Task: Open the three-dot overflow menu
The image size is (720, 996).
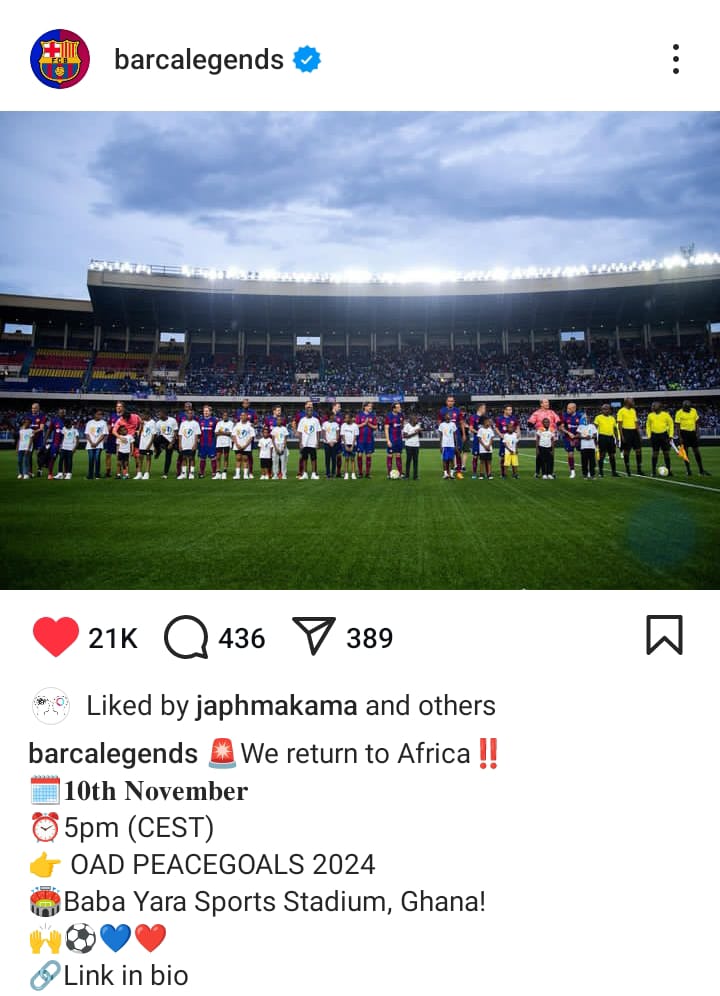Action: [x=676, y=60]
